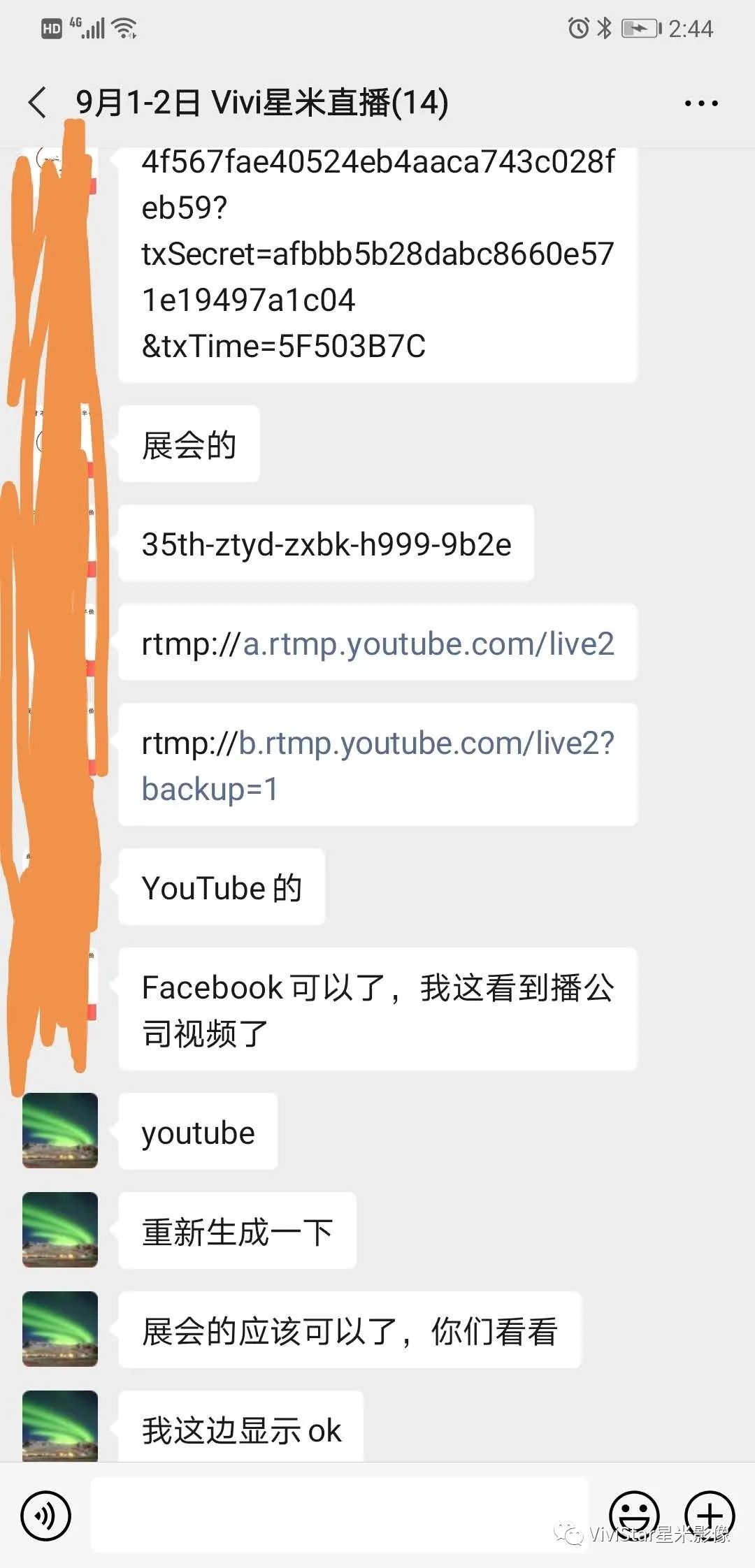This screenshot has width=755, height=1568.
Task: Open the plus attachments panel
Action: pos(710,1516)
